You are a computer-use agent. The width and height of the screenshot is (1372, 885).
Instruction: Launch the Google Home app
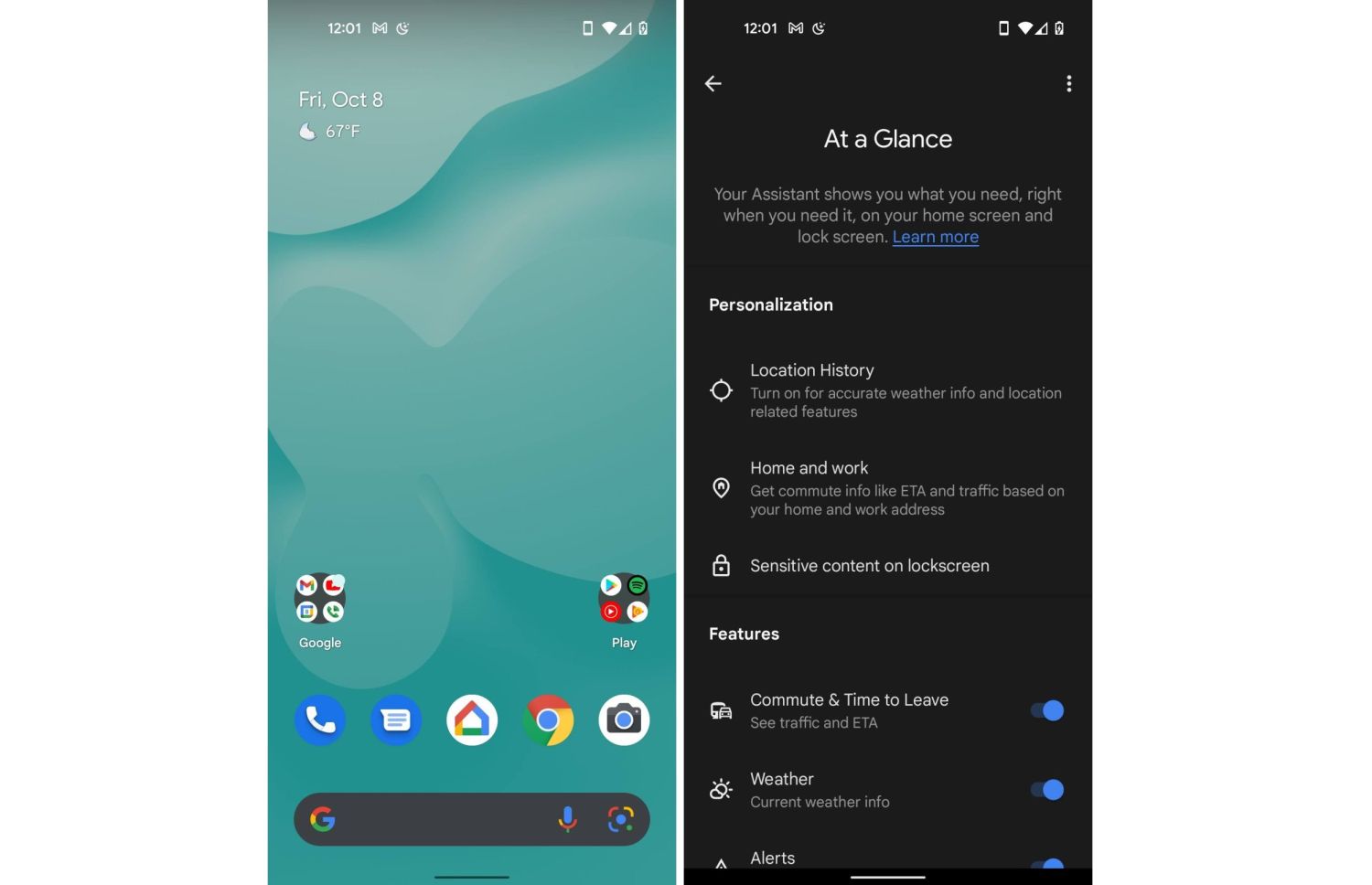[x=472, y=720]
